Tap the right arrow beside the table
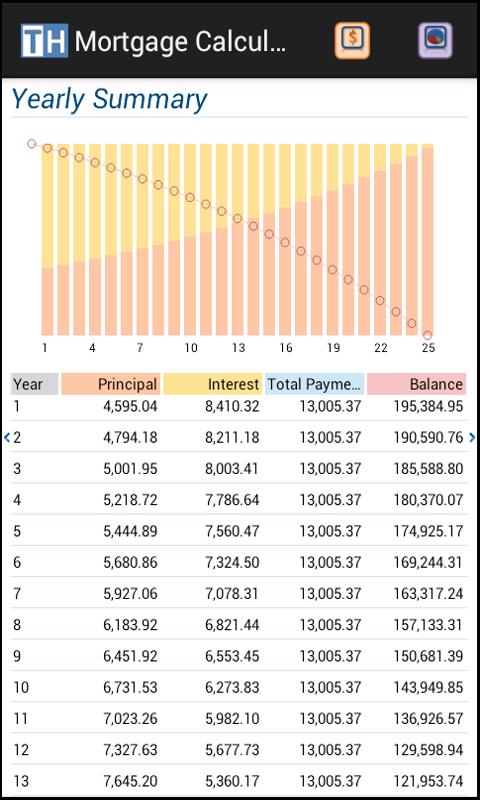The width and height of the screenshot is (480, 800). click(472, 437)
